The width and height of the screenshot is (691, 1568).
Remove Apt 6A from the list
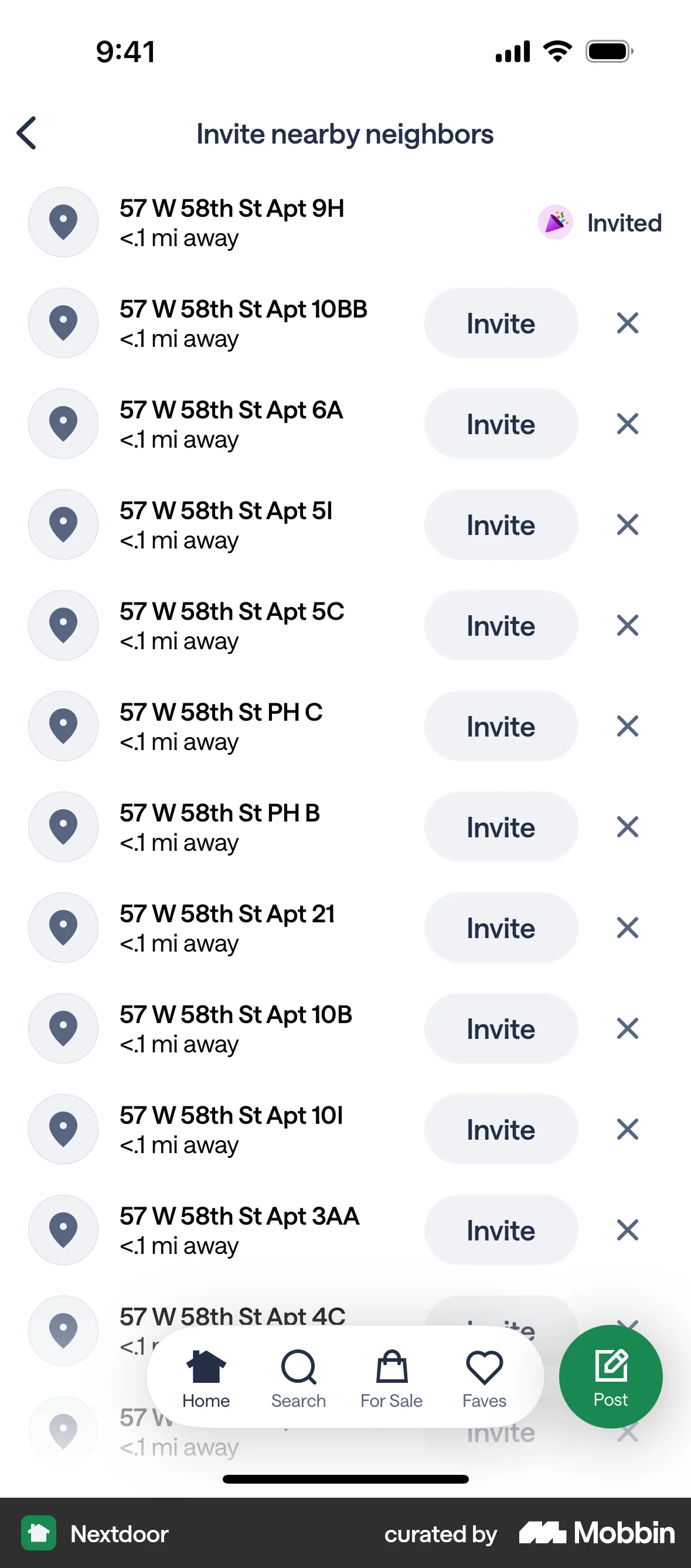click(627, 424)
